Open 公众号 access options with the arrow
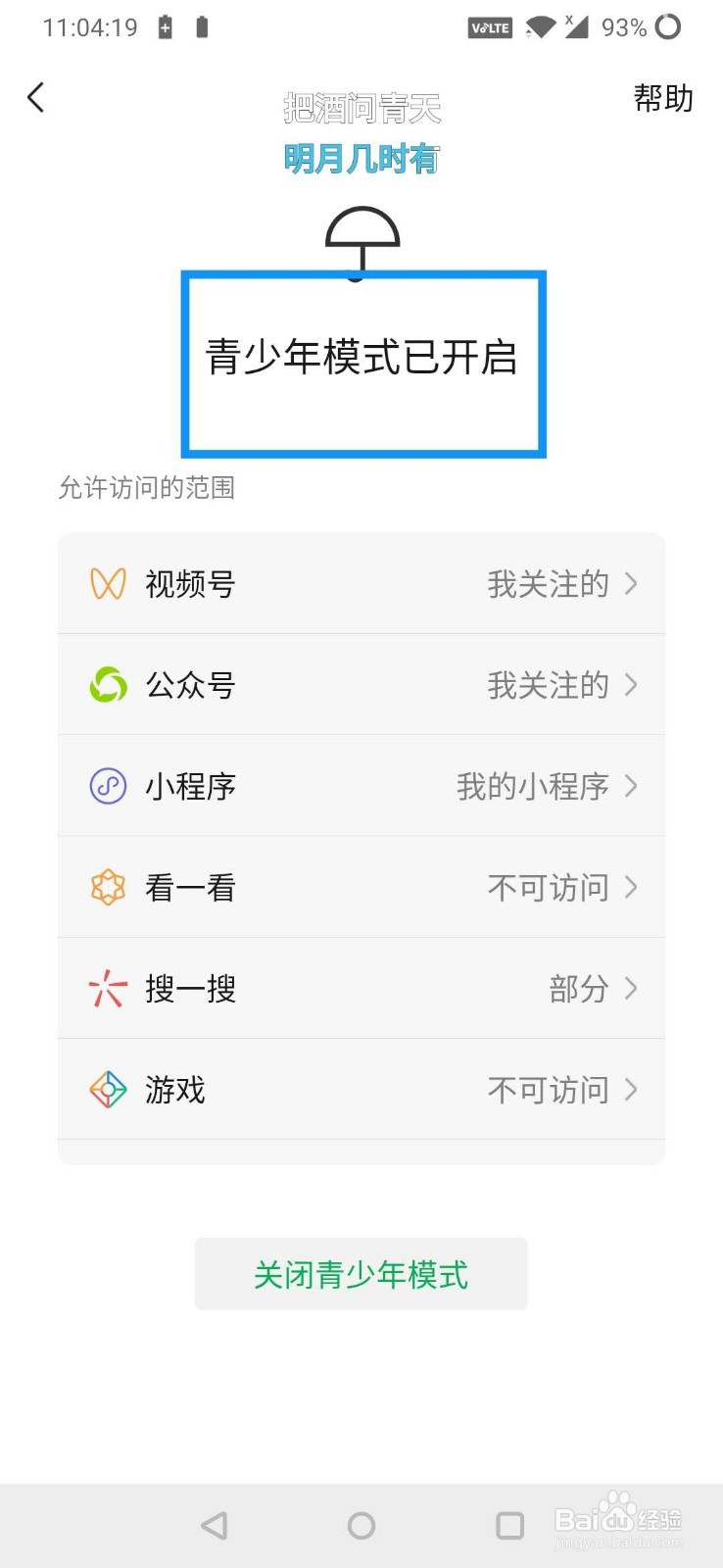The width and height of the screenshot is (723, 1568). (633, 685)
